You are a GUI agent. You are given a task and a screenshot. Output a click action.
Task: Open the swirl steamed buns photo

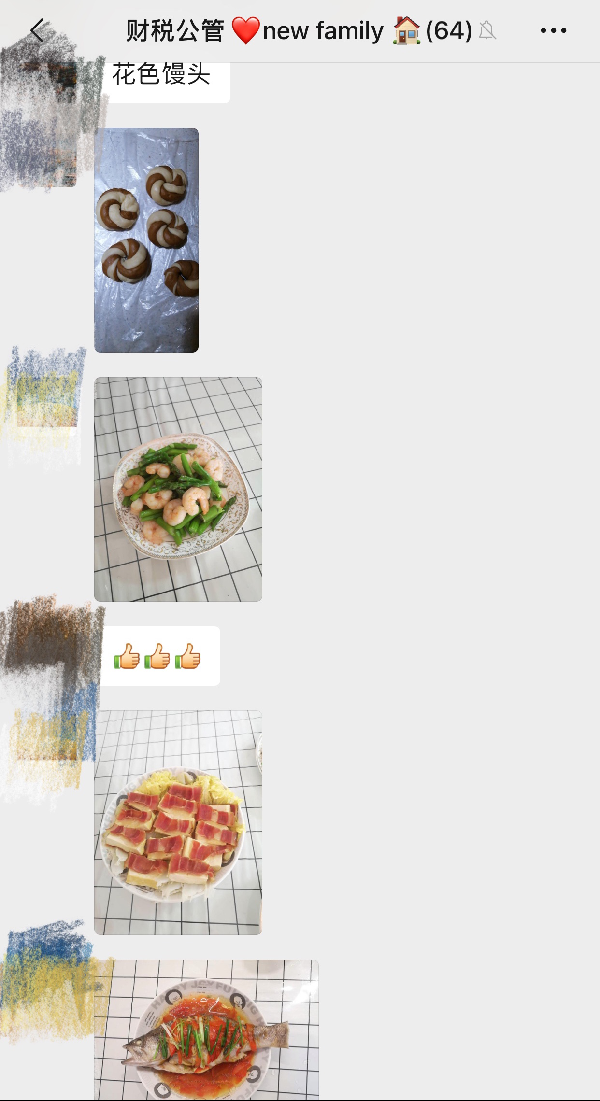146,240
